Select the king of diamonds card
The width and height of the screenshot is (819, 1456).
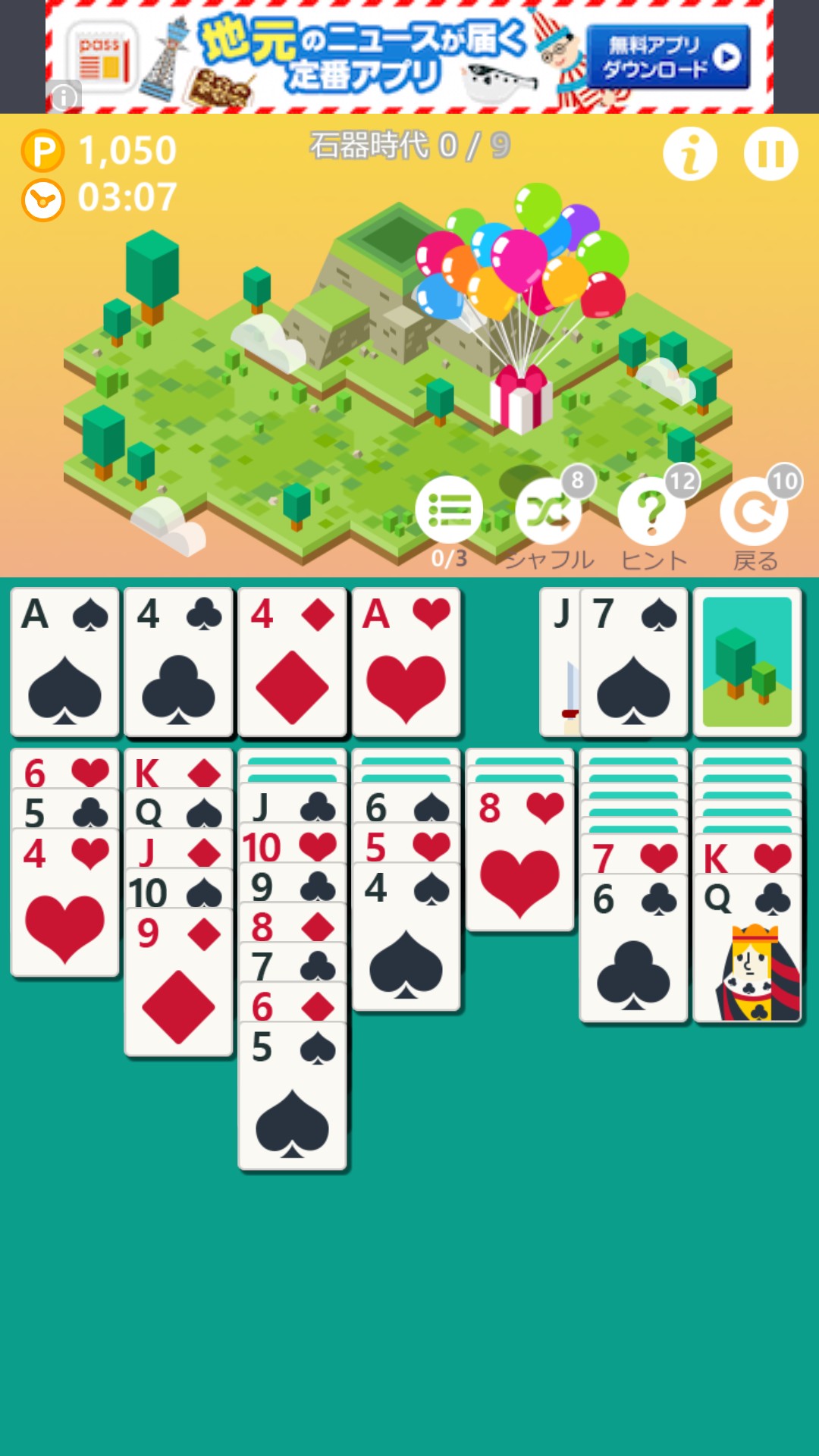[x=178, y=771]
